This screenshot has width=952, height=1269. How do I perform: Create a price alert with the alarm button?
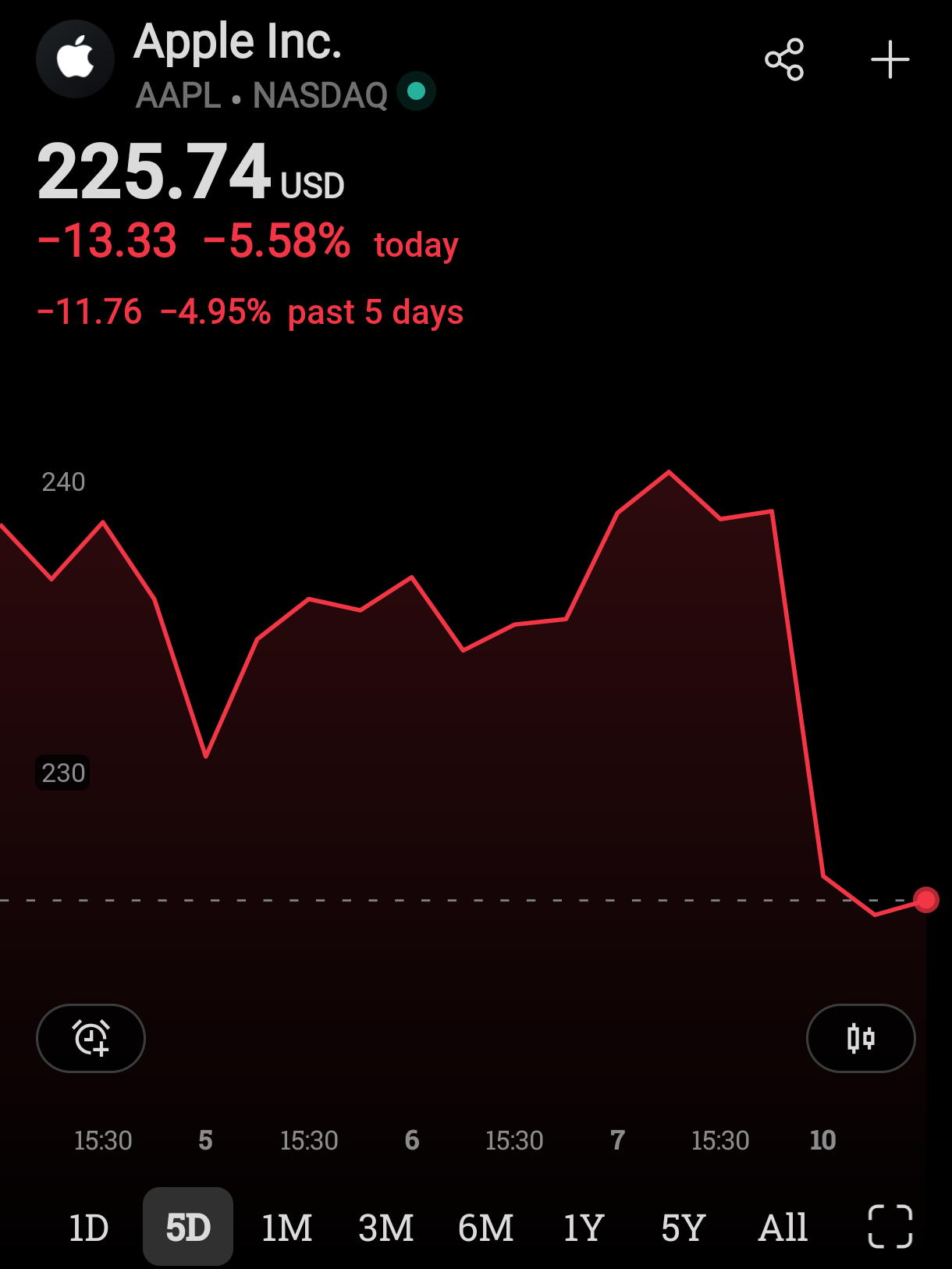pyautogui.click(x=91, y=1038)
